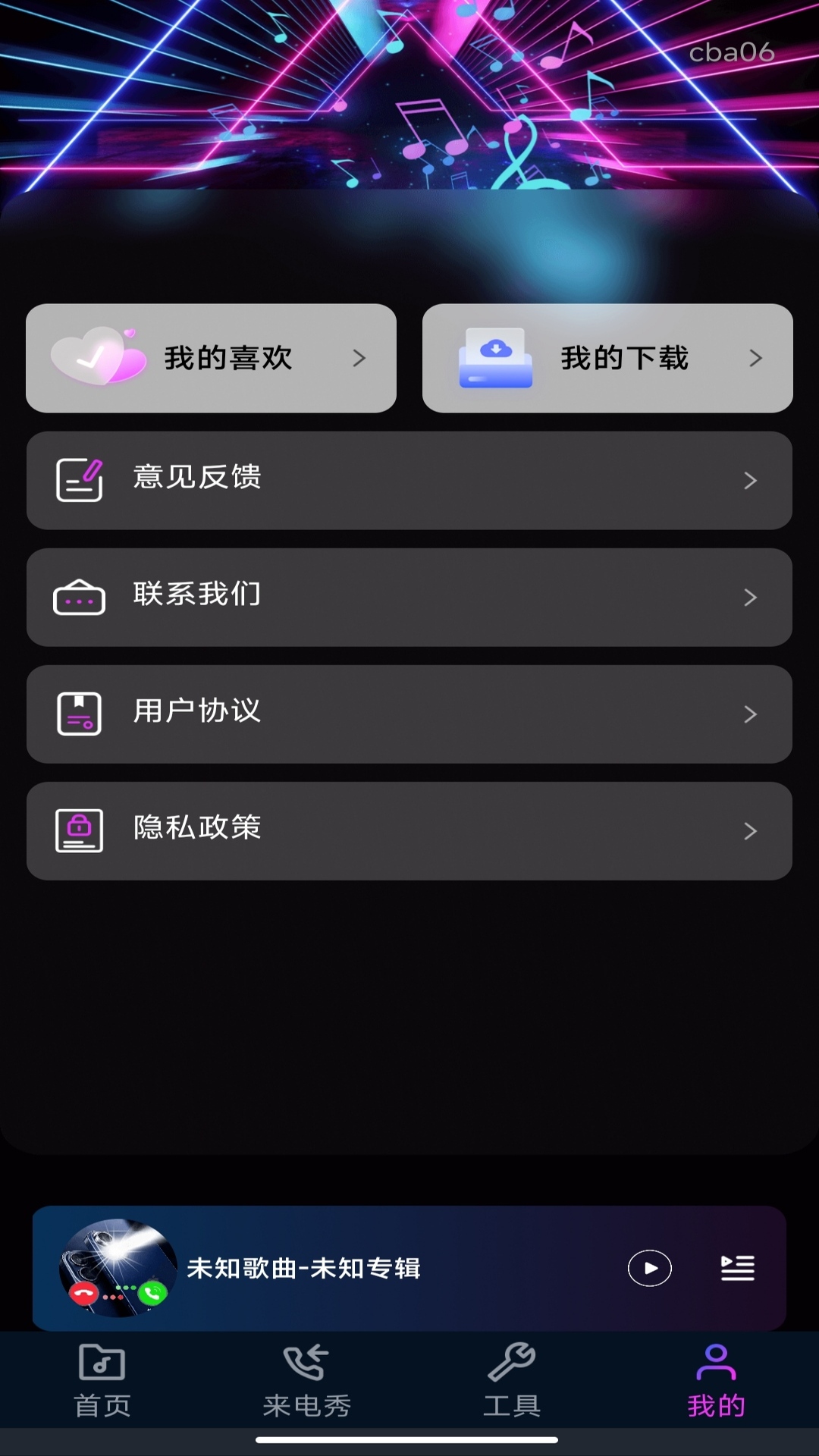The width and height of the screenshot is (819, 1456).
Task: Click the pencil feedback icon beside 意见反馈
Action: point(78,479)
